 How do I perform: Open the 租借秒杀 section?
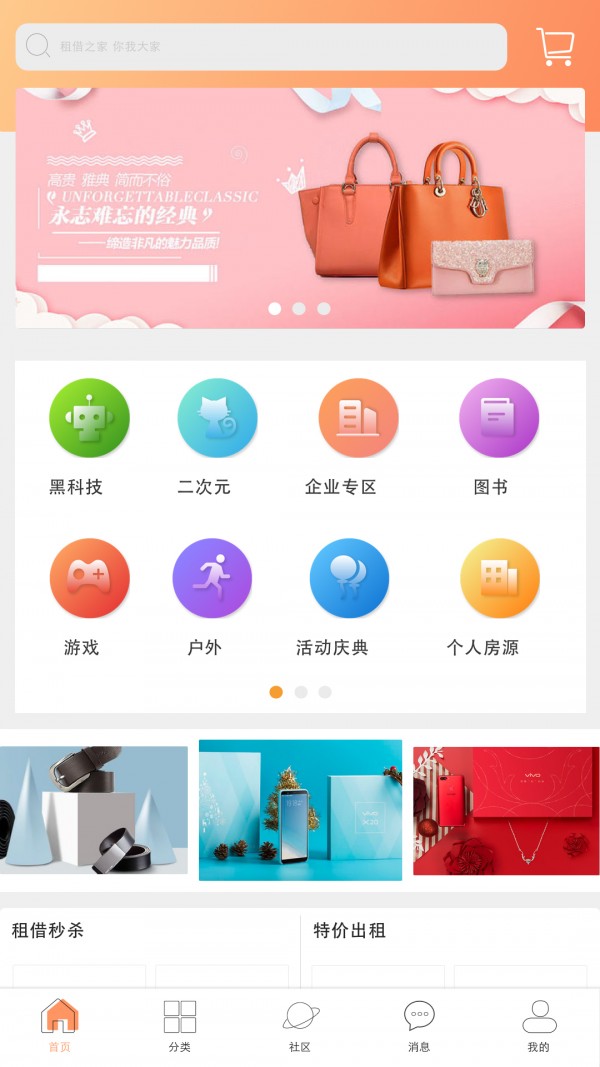(x=48, y=930)
